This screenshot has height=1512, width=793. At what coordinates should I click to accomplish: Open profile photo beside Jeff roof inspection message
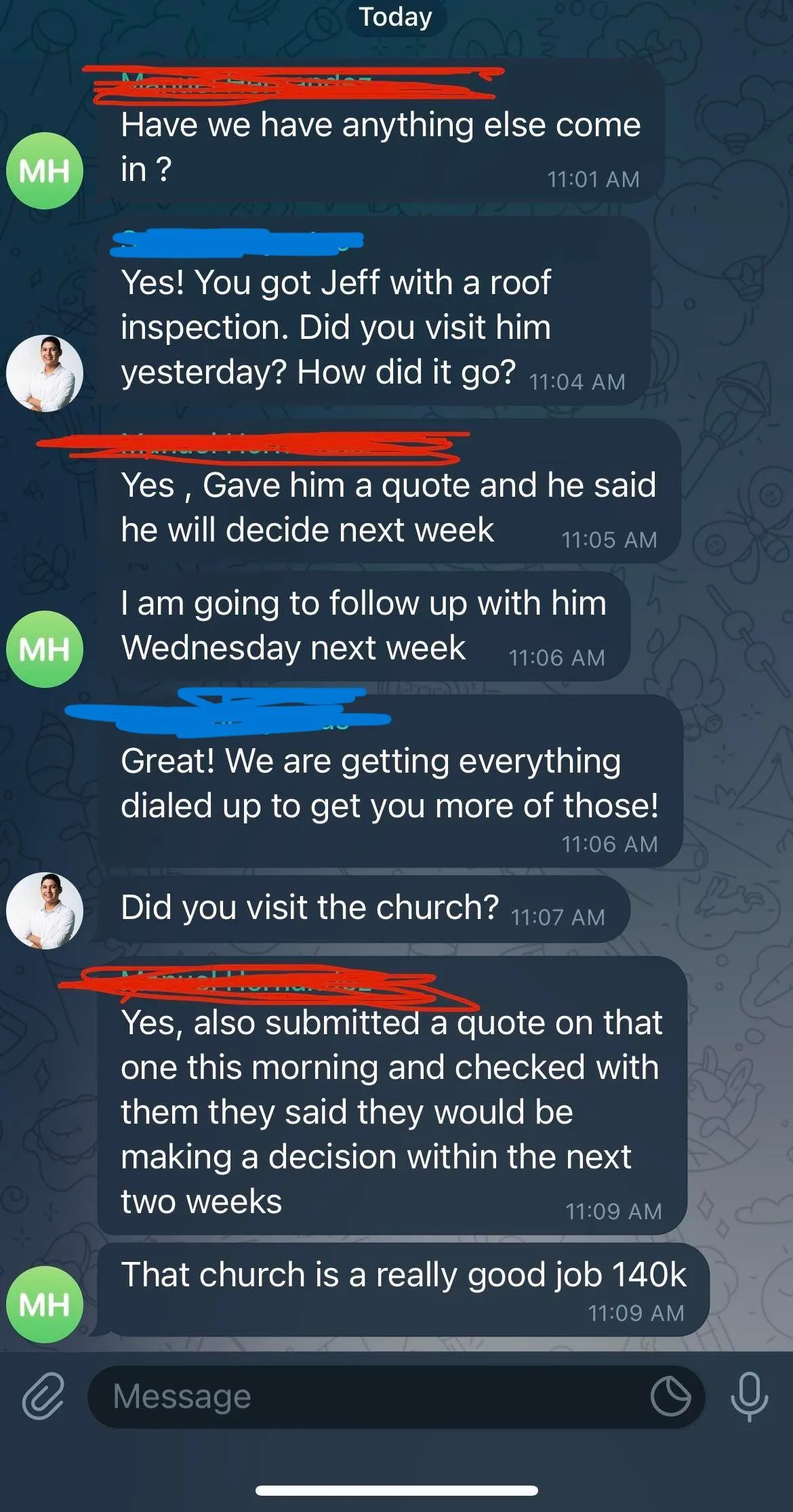pyautogui.click(x=45, y=373)
